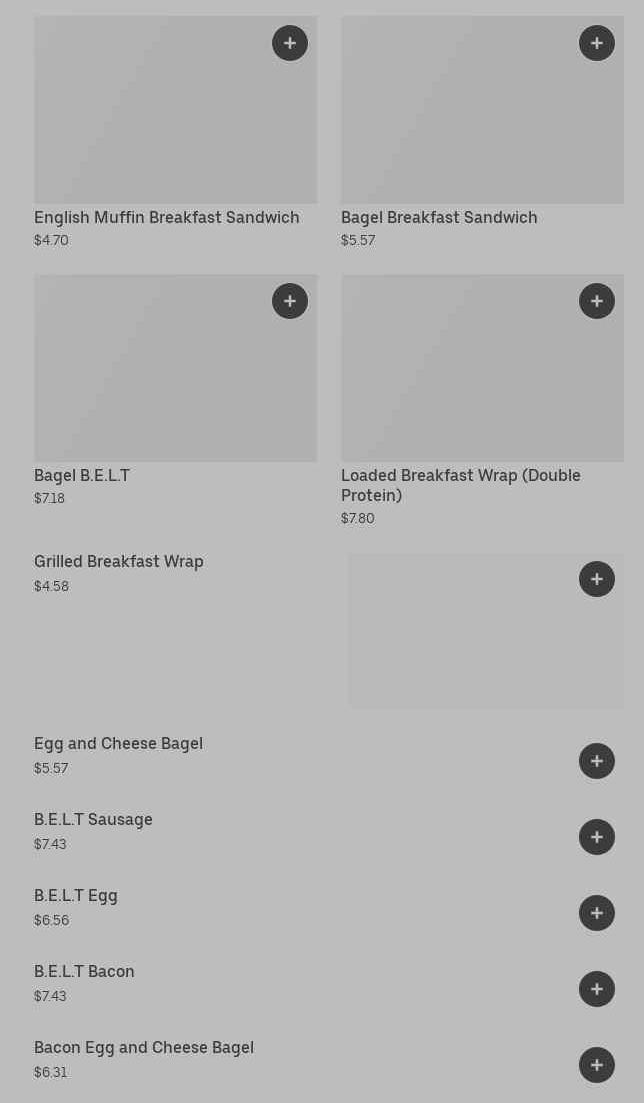The width and height of the screenshot is (644, 1103).
Task: Open English Muffin Breakfast Sandwich details
Action: pyautogui.click(x=166, y=217)
